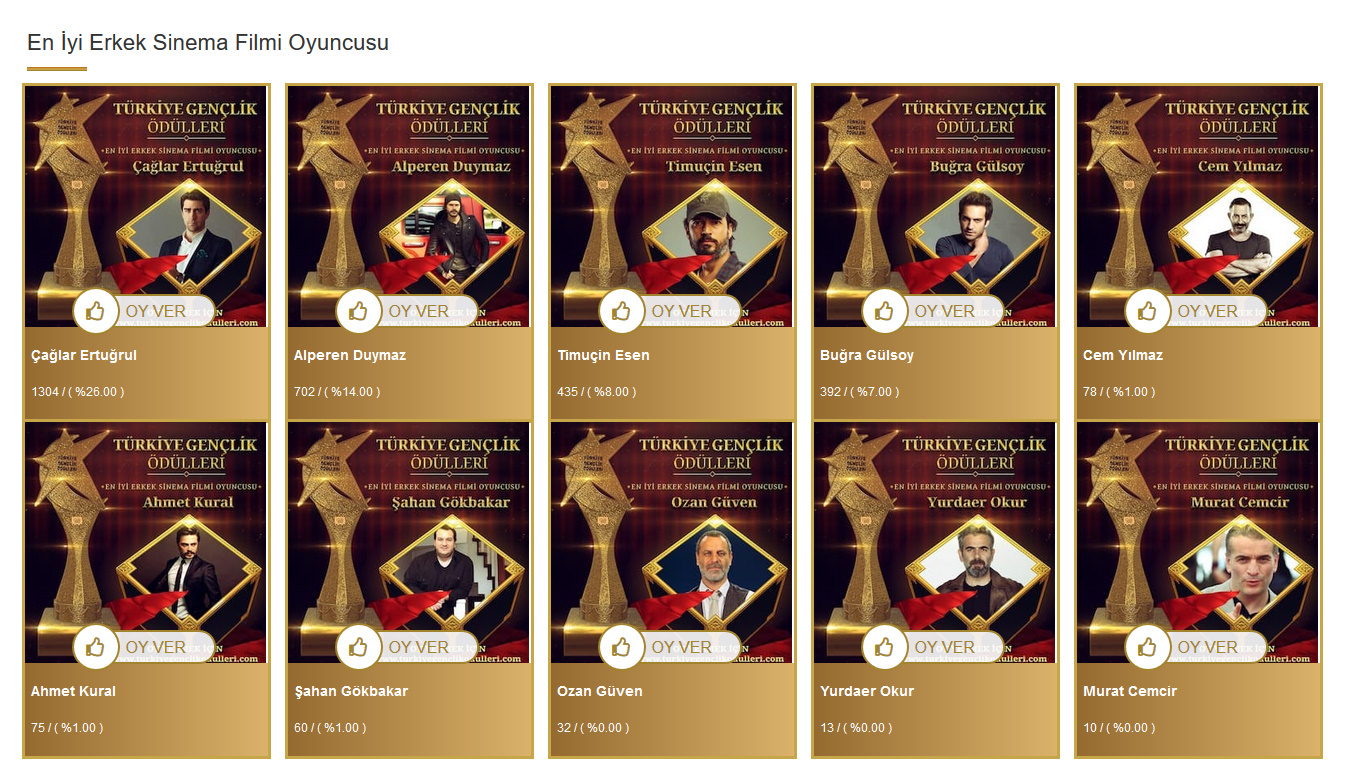The image size is (1345, 772).
Task: Tap OY VER on Timuçin Esen's card
Action: pyautogui.click(x=671, y=311)
